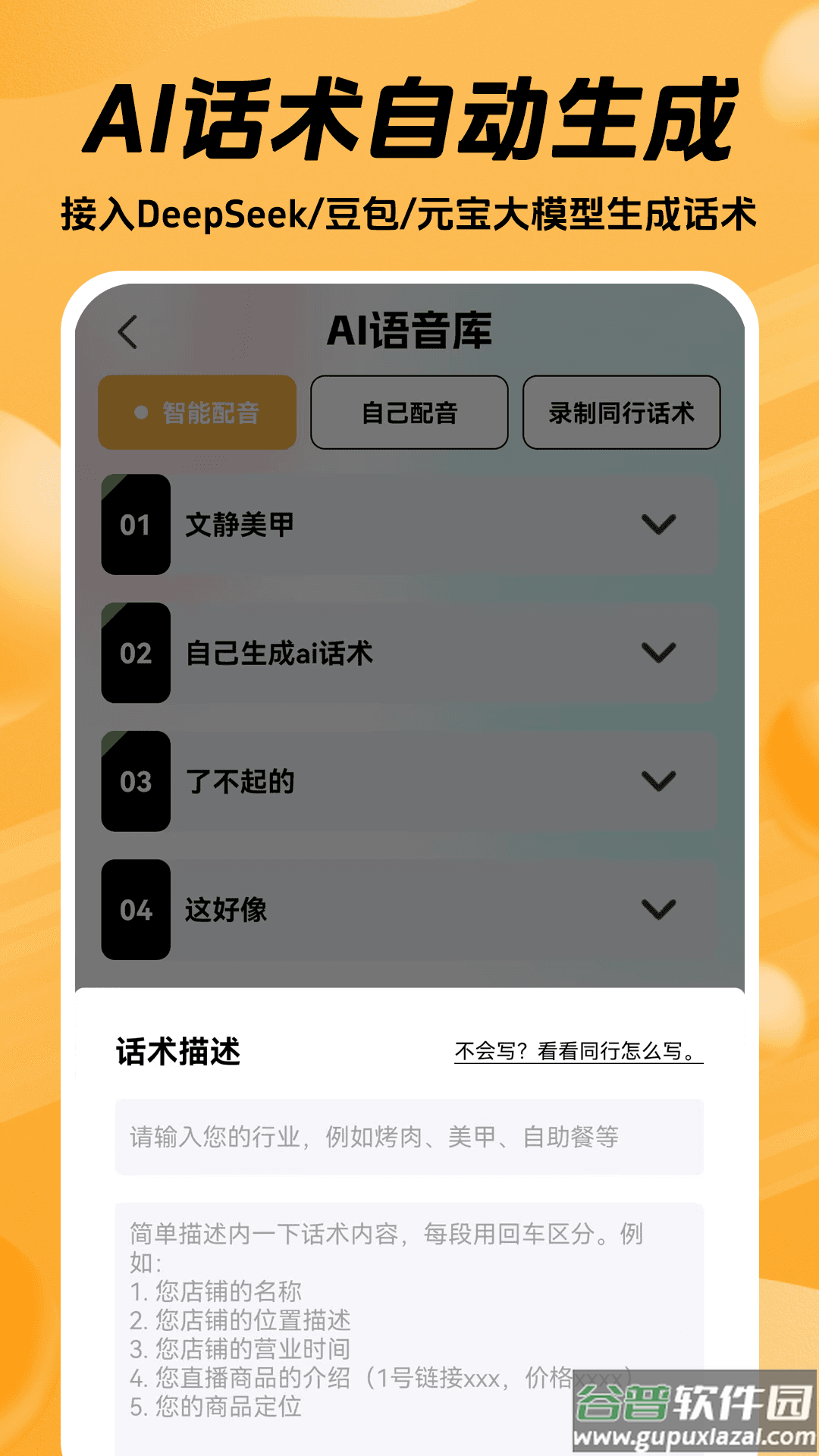Expand the 文静美甲 item chevron
819x1456 pixels.
click(x=657, y=523)
